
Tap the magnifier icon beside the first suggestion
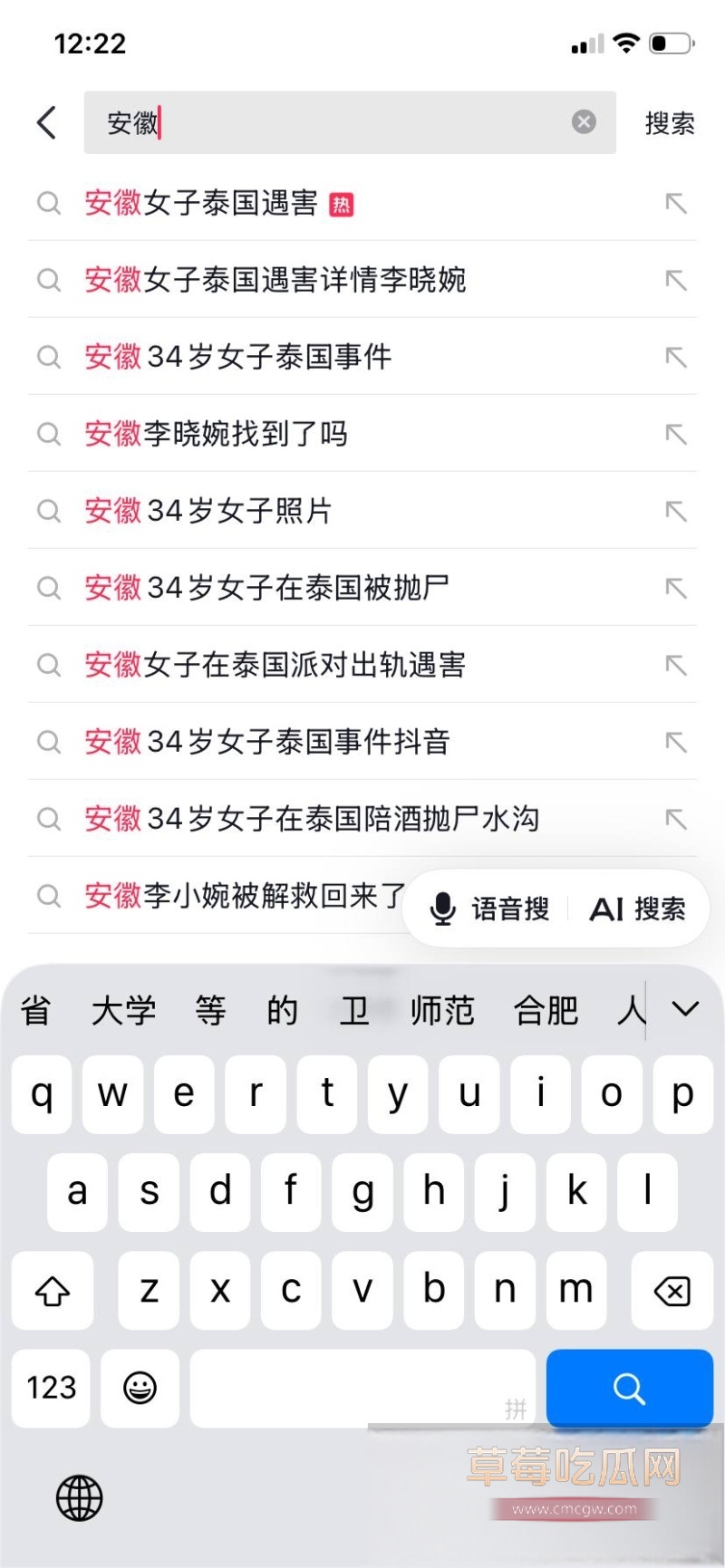coord(49,203)
